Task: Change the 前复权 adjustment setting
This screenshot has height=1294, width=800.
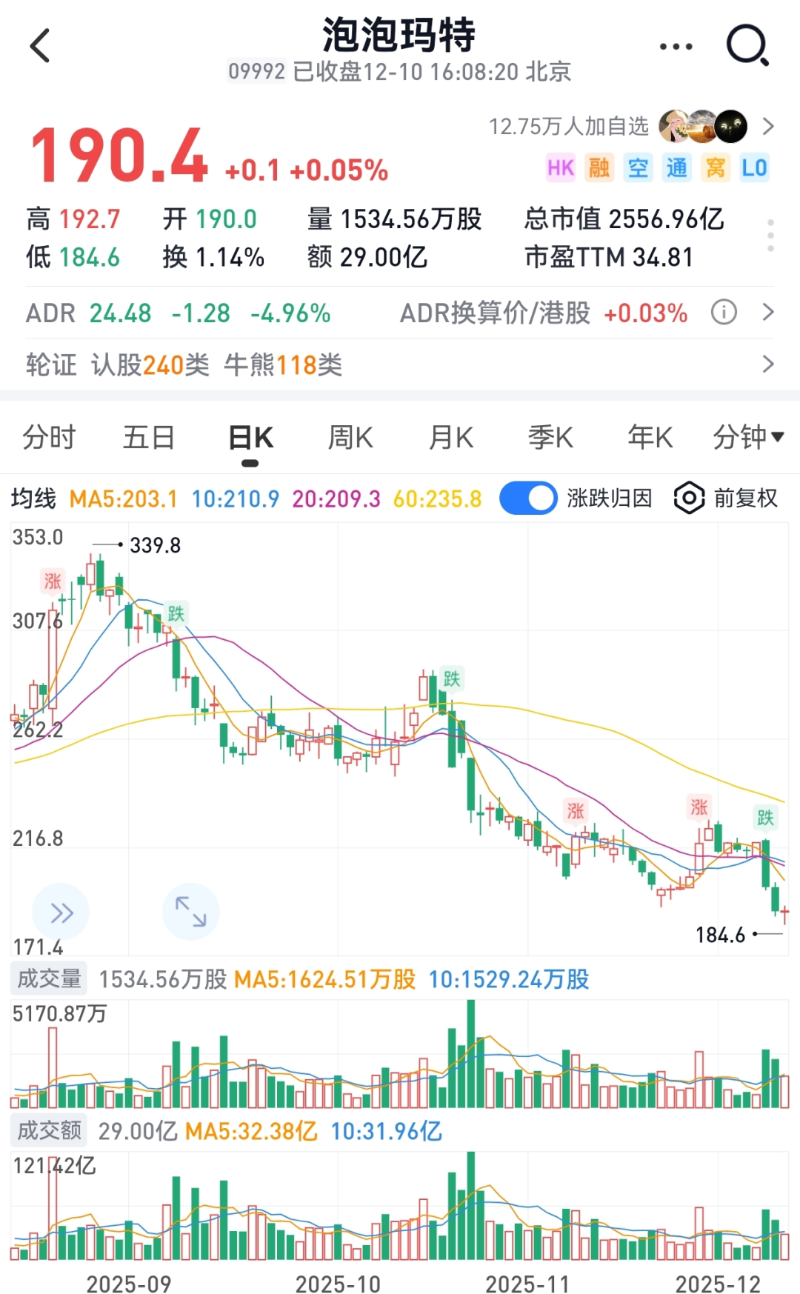Action: pos(728,497)
